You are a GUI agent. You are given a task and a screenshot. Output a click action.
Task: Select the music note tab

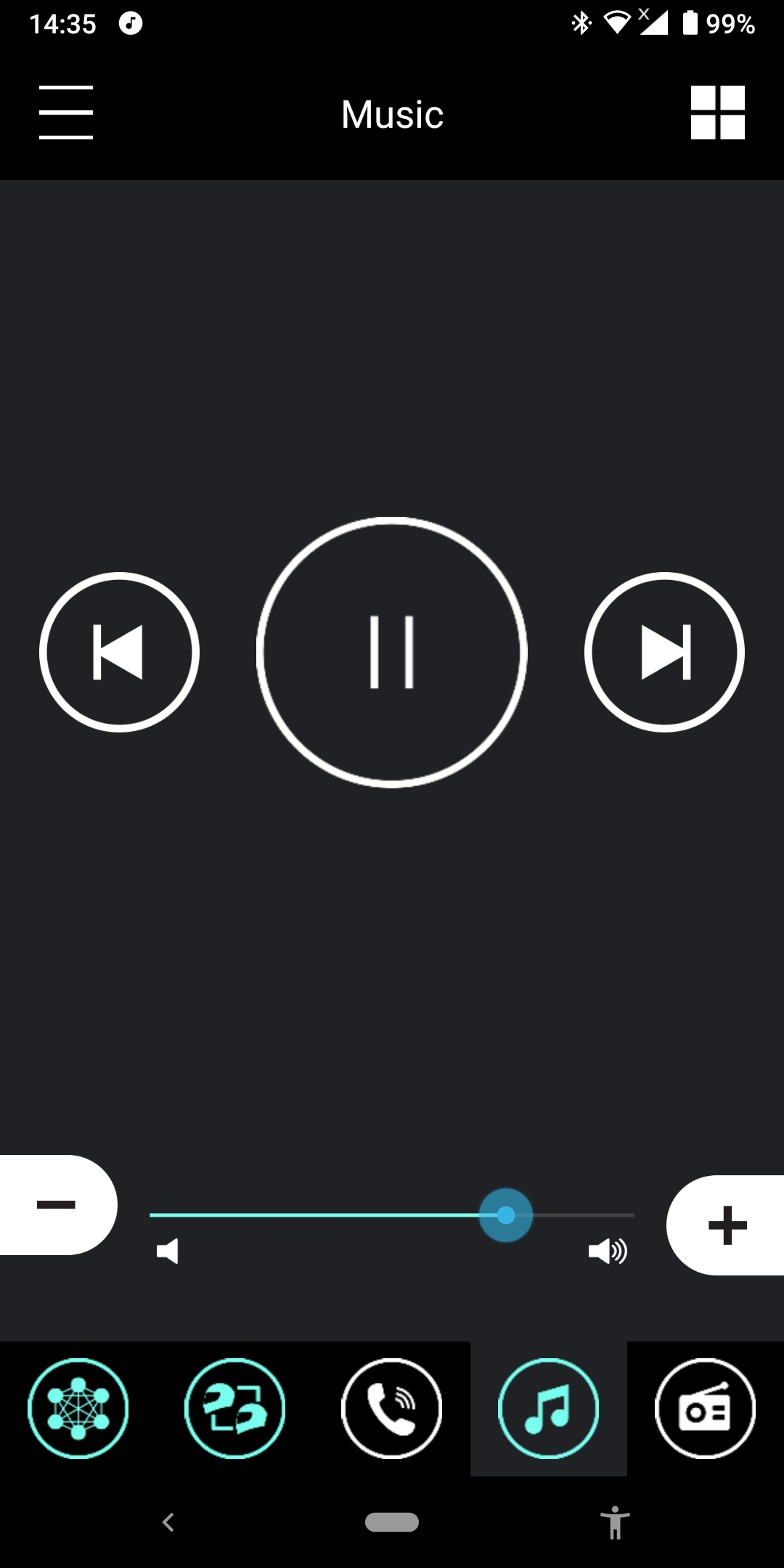549,1408
